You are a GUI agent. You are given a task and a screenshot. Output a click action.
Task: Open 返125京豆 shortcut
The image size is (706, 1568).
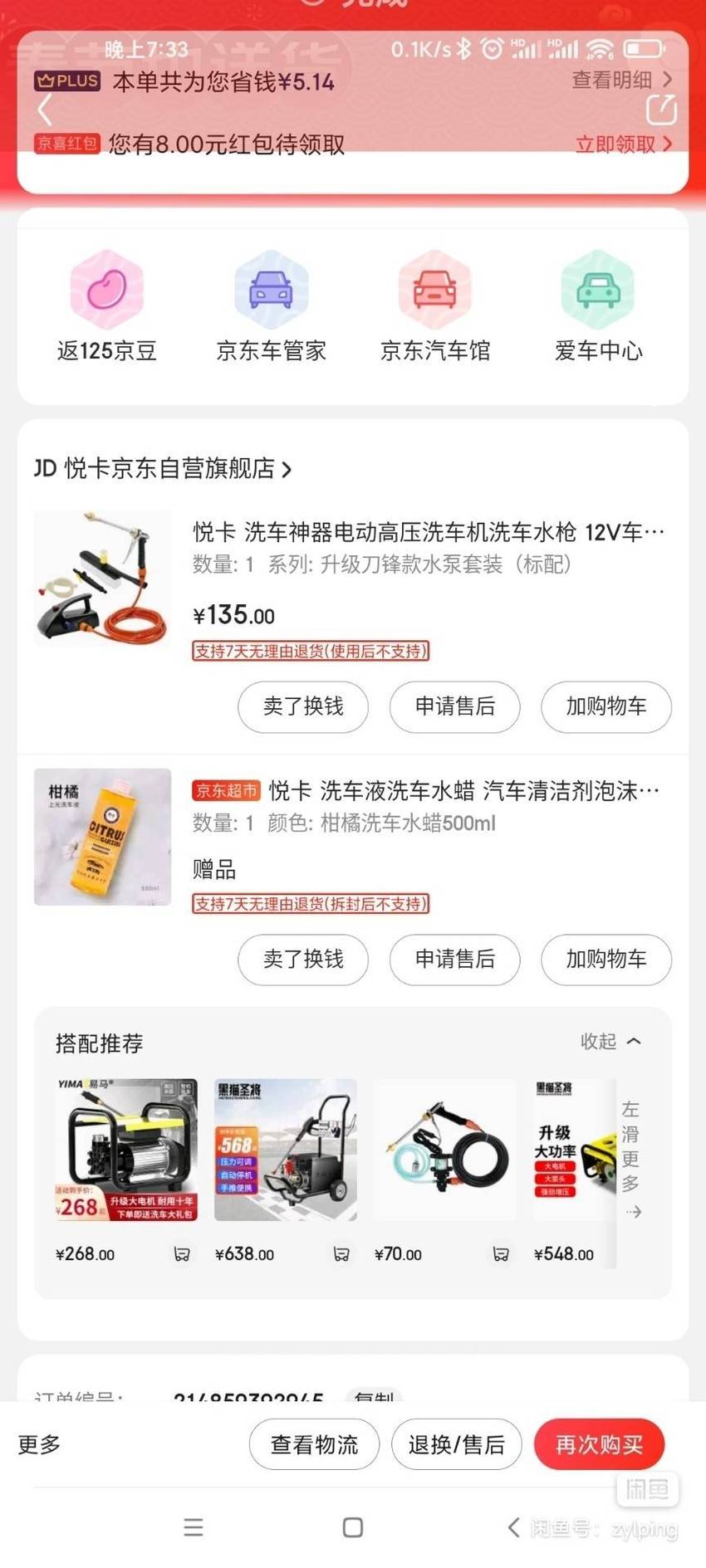point(106,305)
